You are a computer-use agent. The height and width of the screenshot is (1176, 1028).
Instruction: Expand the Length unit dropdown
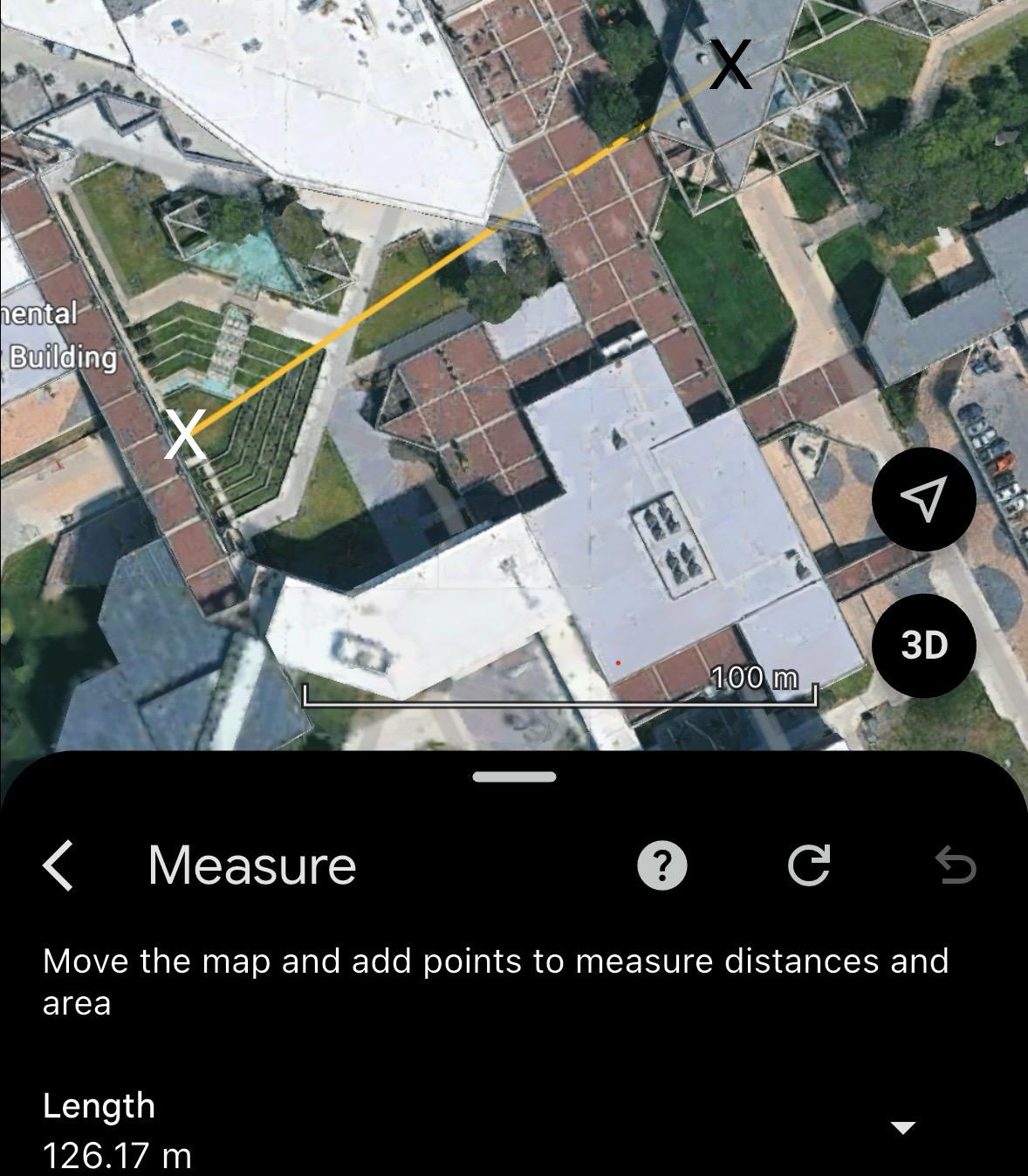tap(902, 1127)
